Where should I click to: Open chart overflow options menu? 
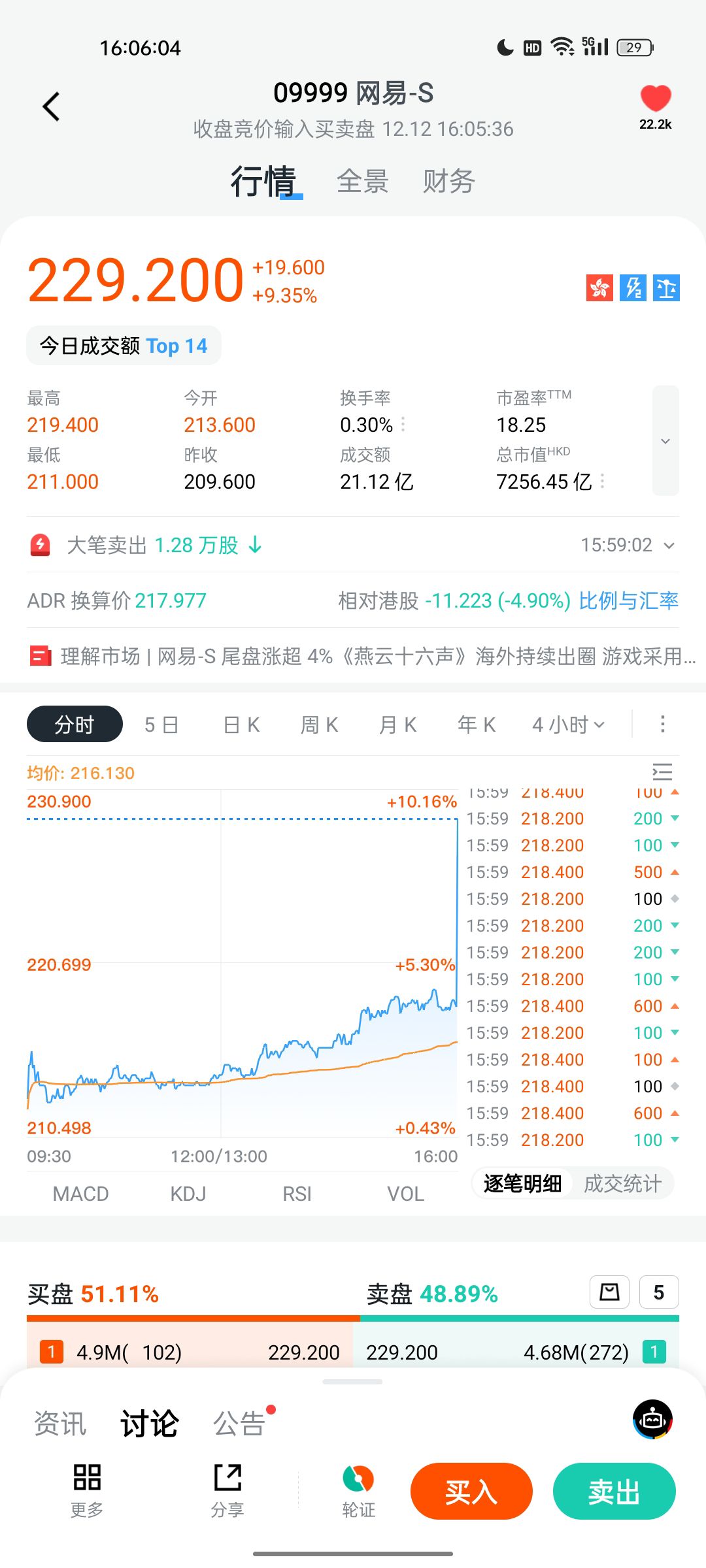662,724
